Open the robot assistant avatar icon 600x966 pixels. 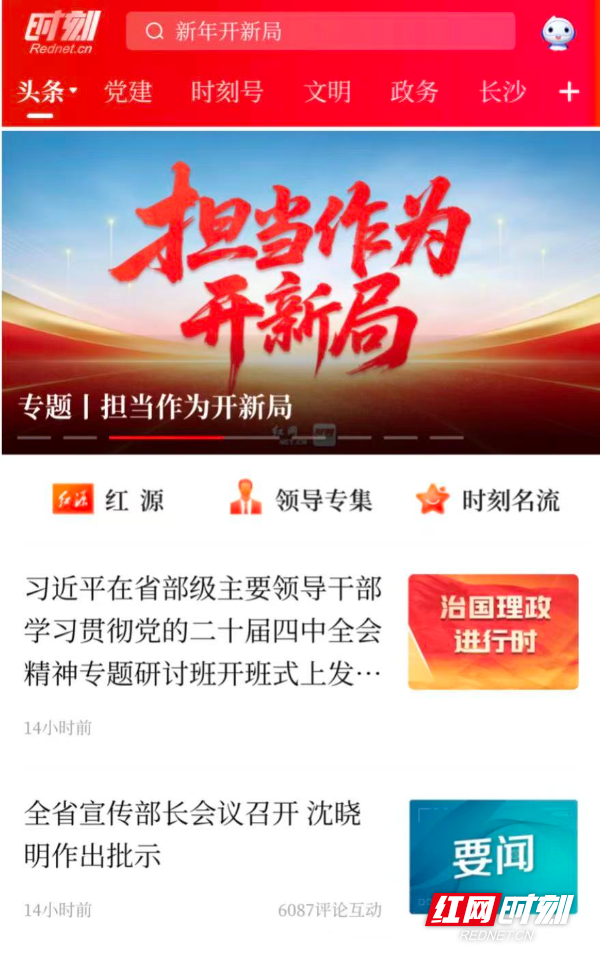[x=558, y=33]
